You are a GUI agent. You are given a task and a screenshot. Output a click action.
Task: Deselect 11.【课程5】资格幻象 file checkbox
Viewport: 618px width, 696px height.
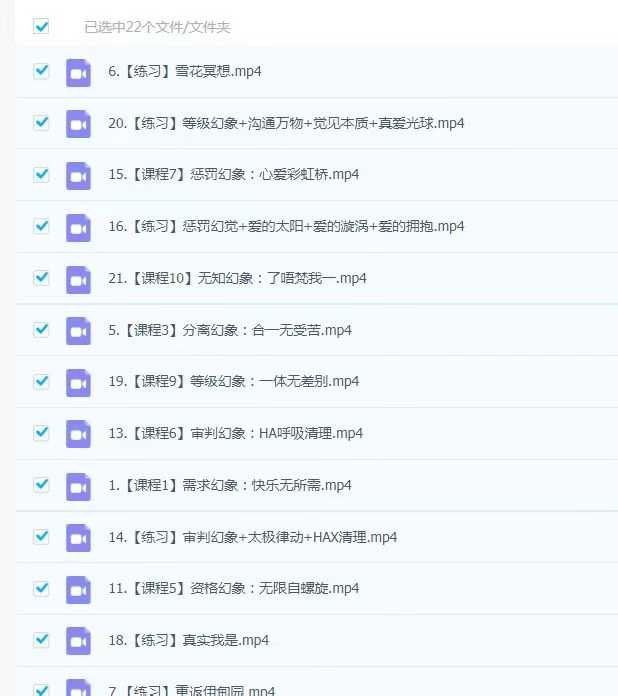tap(41, 588)
